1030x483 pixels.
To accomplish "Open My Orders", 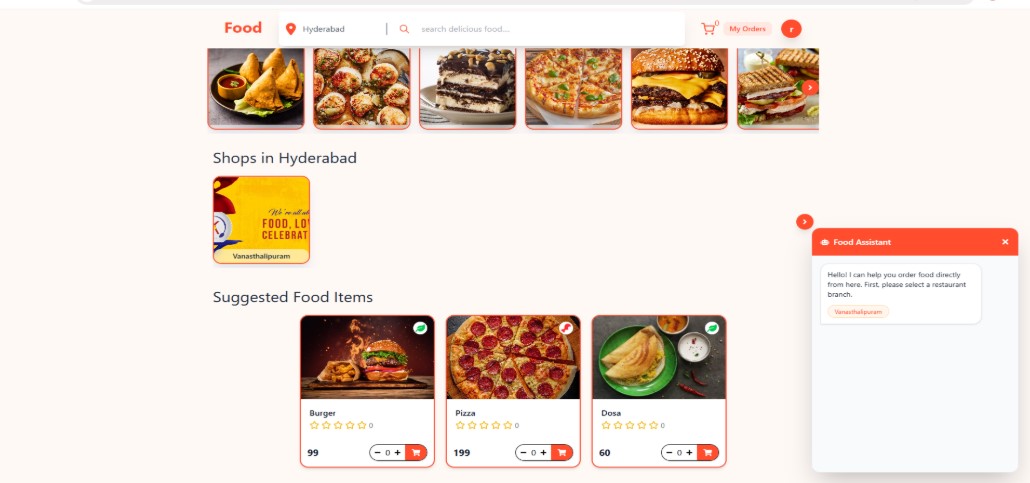I will (x=747, y=29).
